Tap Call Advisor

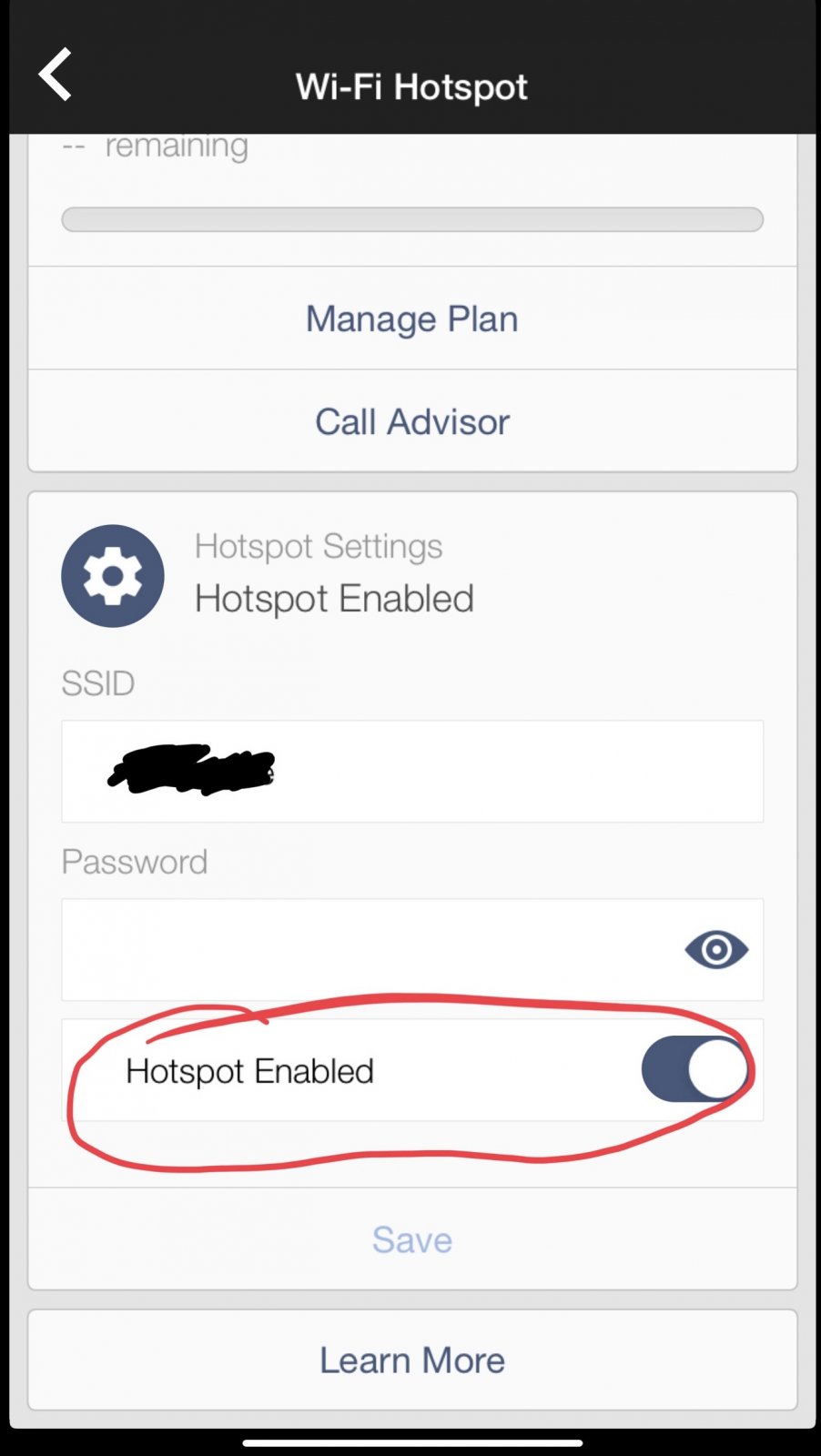tap(412, 421)
